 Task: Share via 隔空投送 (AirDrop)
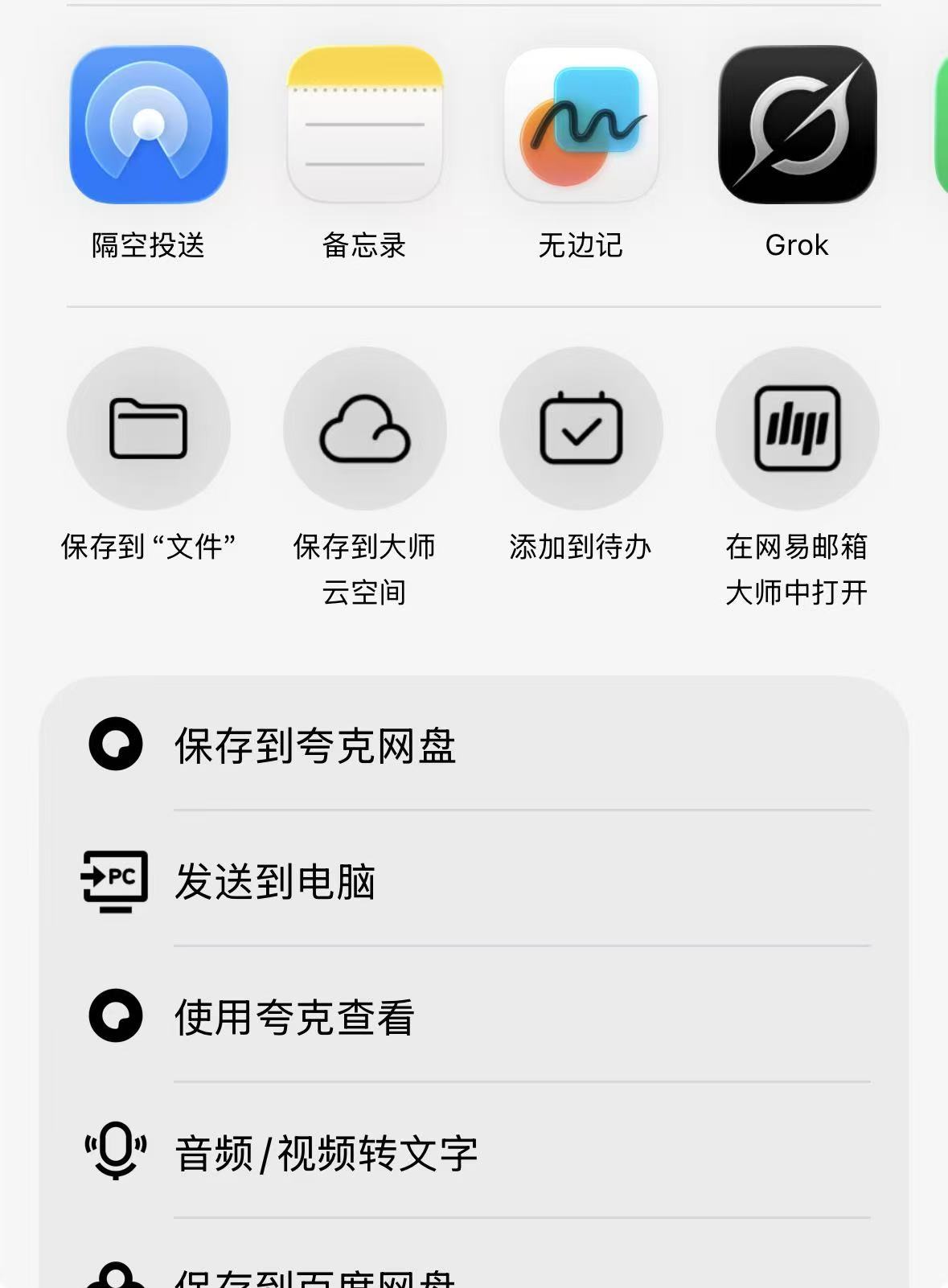(149, 125)
